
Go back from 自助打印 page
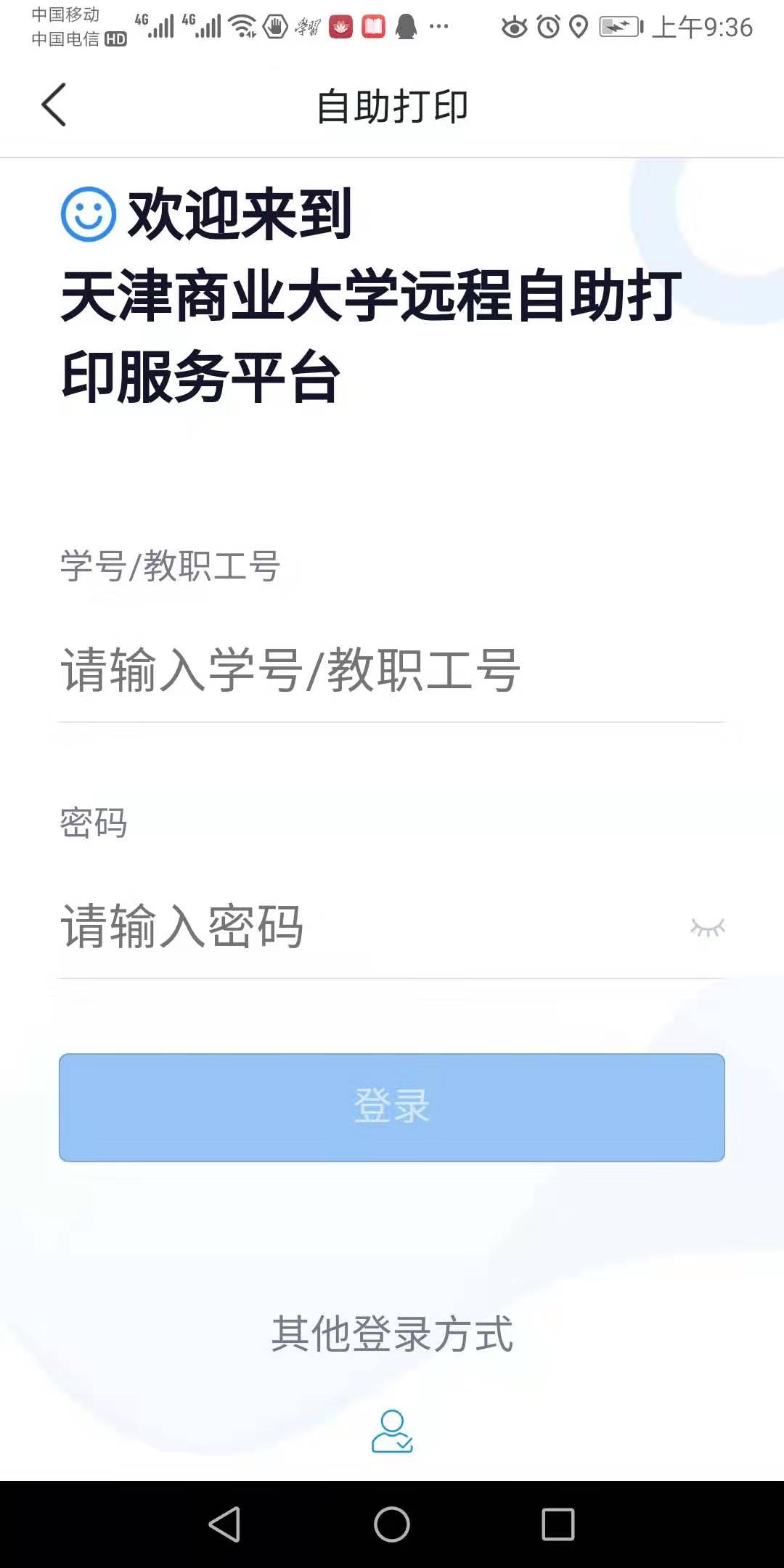(x=54, y=105)
